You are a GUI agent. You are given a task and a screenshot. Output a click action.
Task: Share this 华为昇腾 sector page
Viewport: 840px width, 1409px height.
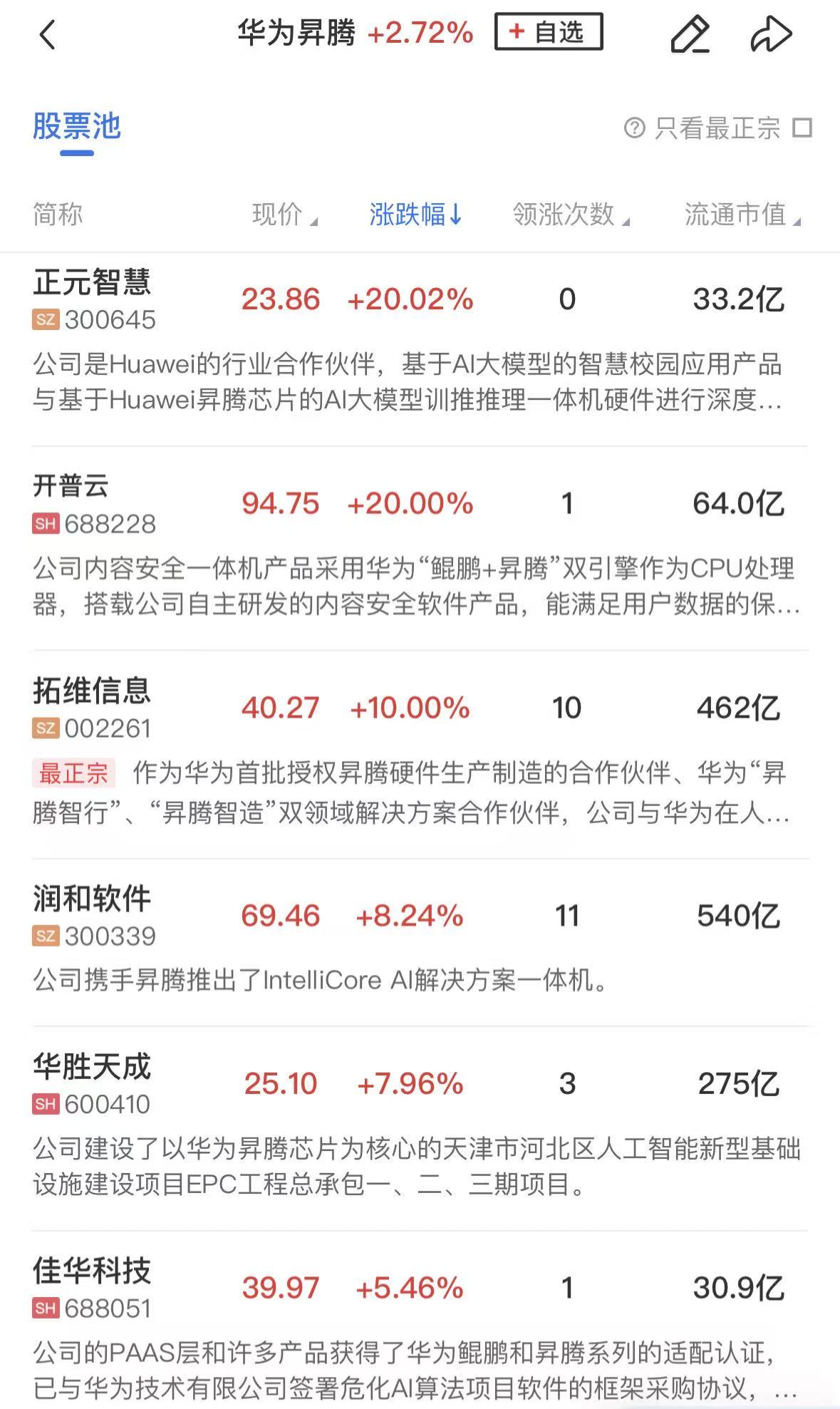pyautogui.click(x=771, y=34)
